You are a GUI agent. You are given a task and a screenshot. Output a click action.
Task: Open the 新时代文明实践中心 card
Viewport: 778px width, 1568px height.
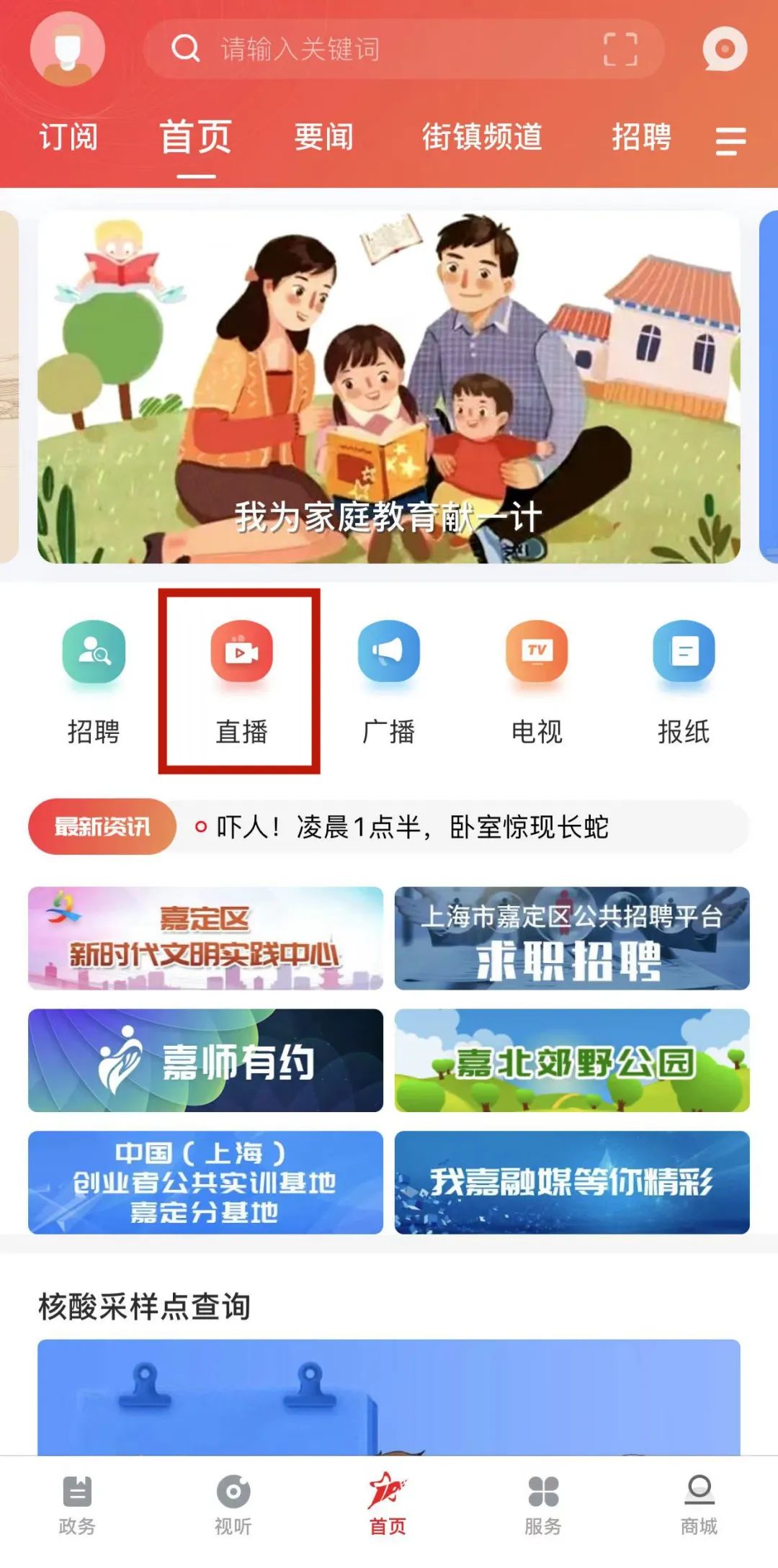(x=205, y=938)
